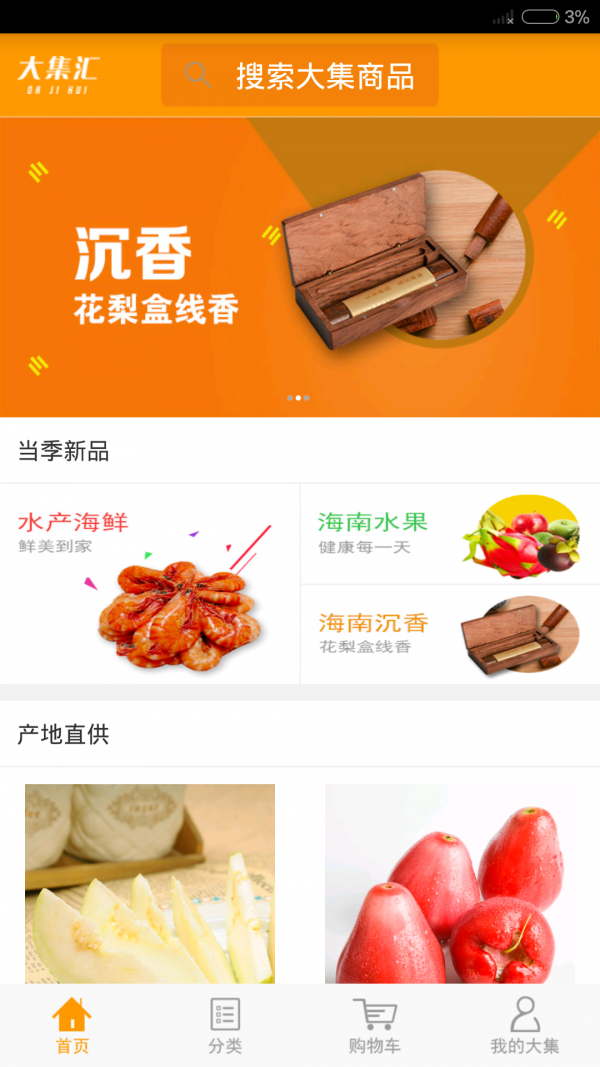Open the 海南沉香 category card

click(x=450, y=635)
